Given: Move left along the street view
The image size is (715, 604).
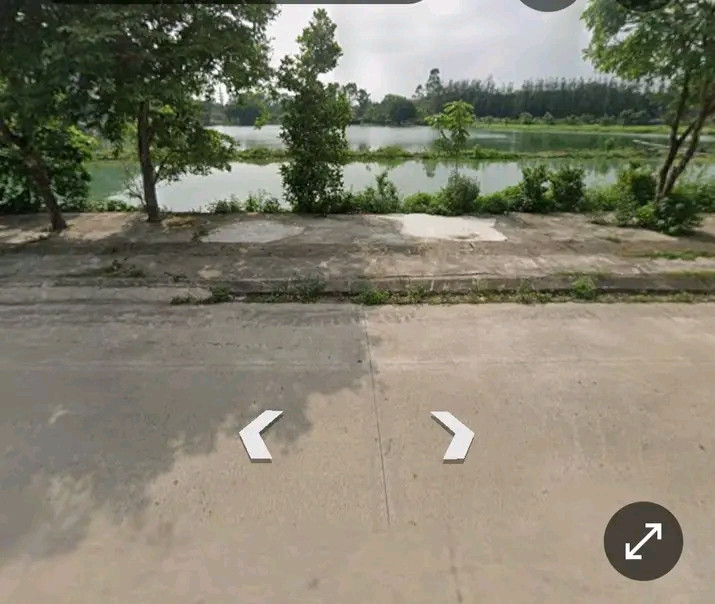Looking at the screenshot, I should 258,435.
